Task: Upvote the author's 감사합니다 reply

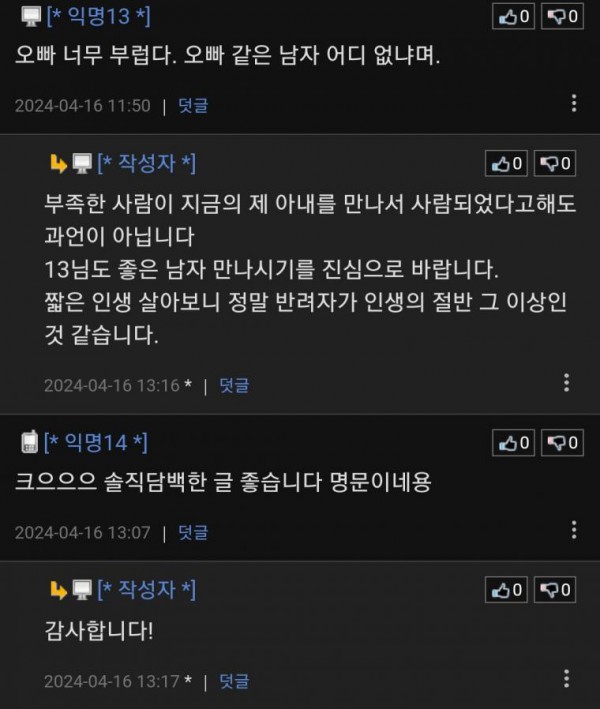Action: (x=506, y=590)
